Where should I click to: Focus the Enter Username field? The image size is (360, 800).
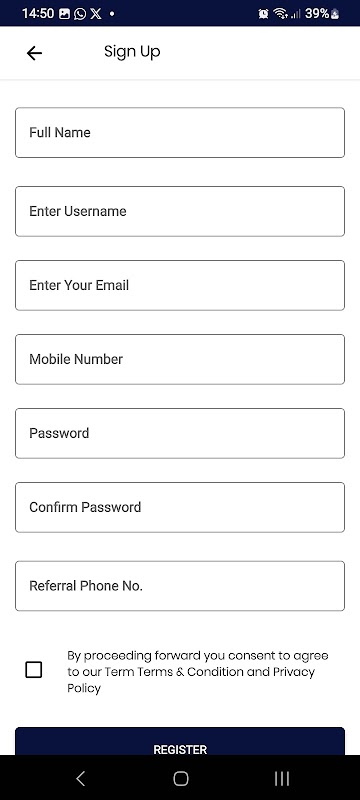click(x=180, y=211)
